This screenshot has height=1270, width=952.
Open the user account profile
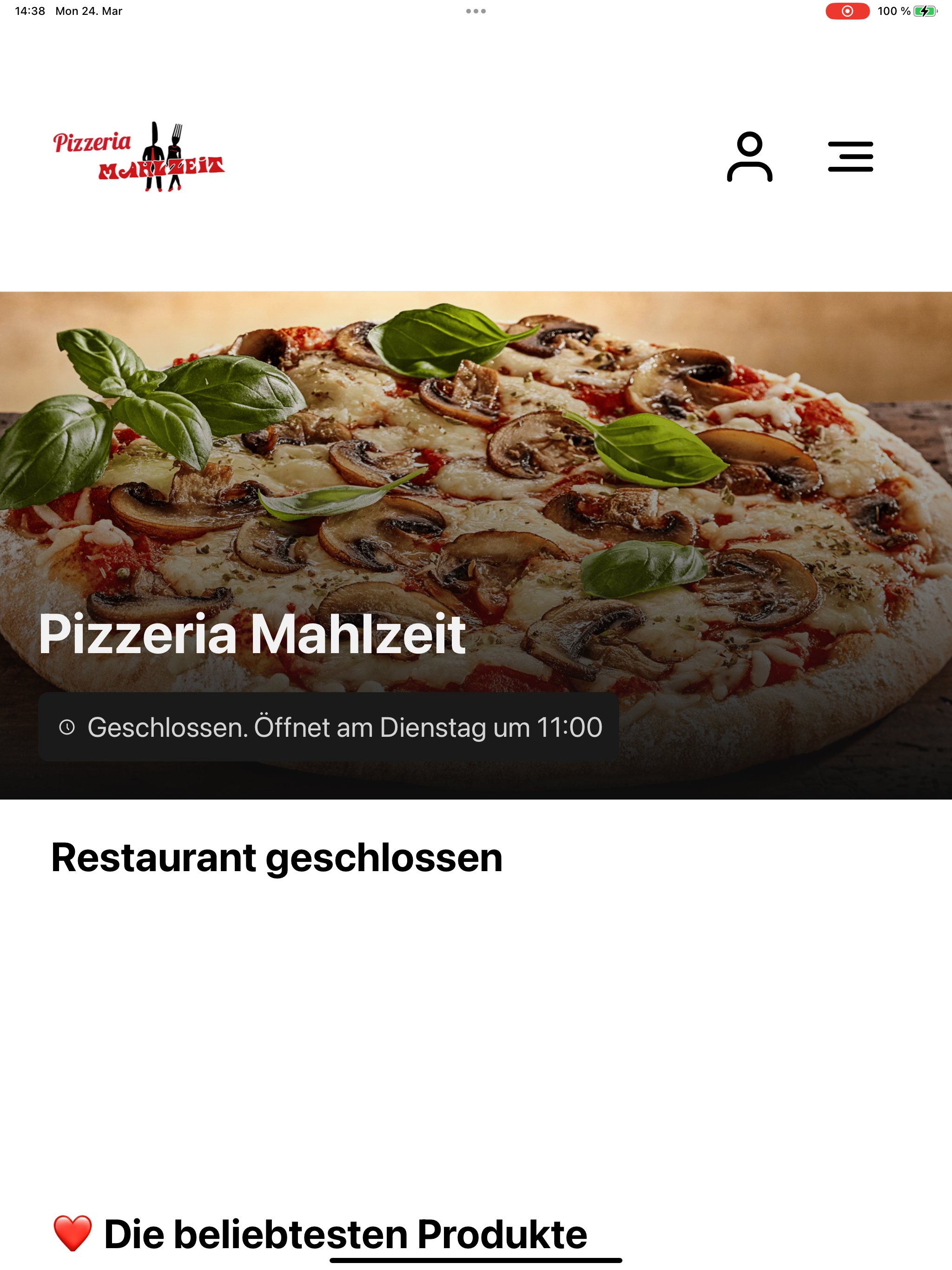[749, 157]
